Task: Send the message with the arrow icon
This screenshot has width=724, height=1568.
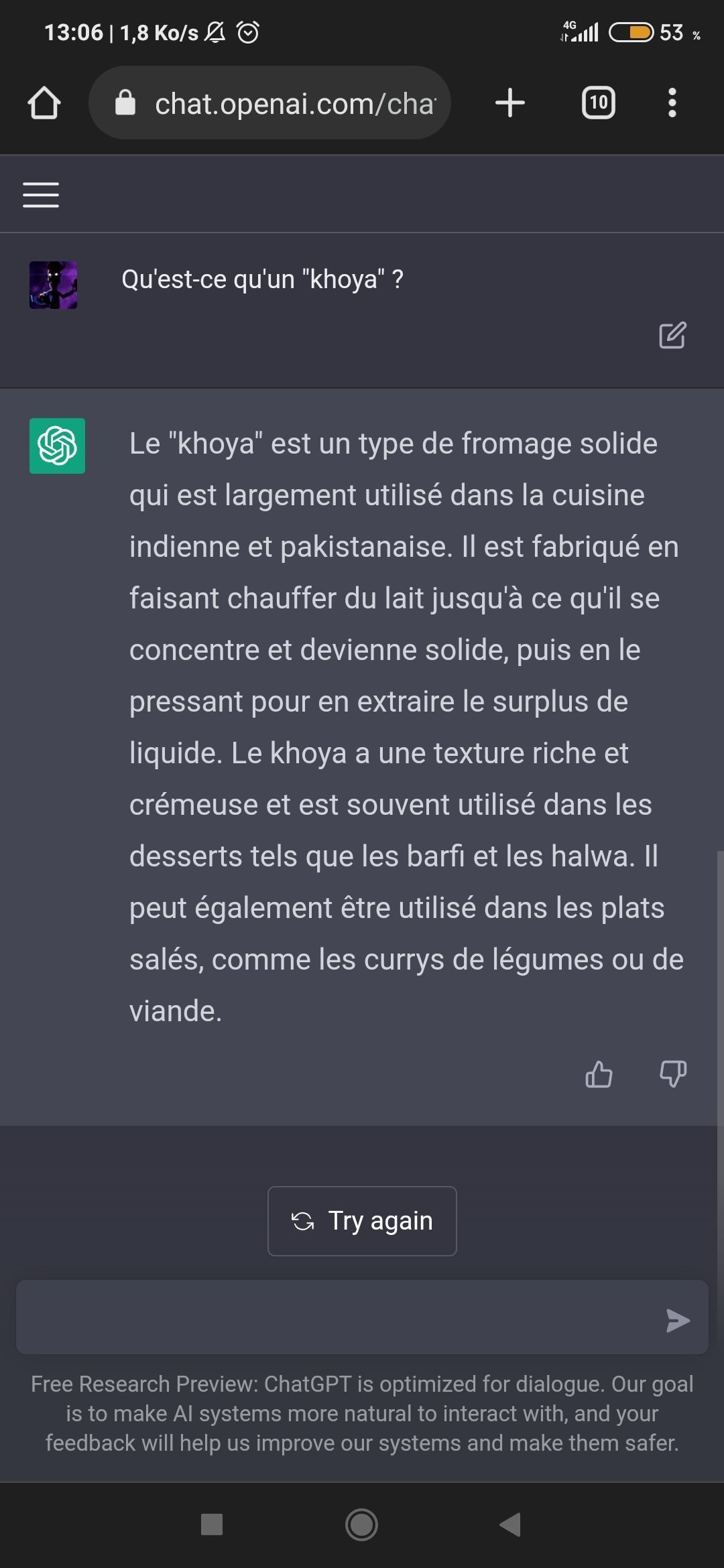Action: 678,1320
